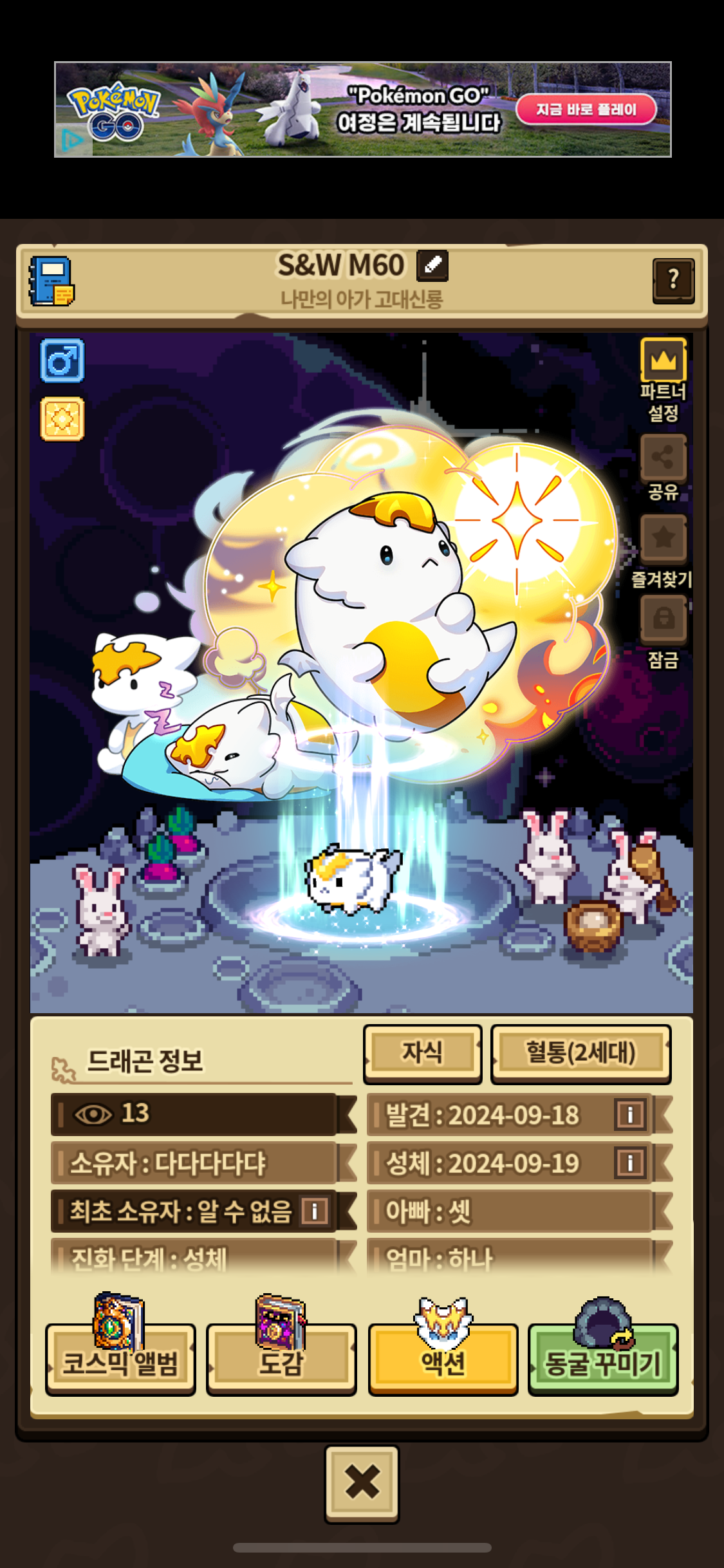Tap the sun attribute icon
The height and width of the screenshot is (1568, 724).
62,419
